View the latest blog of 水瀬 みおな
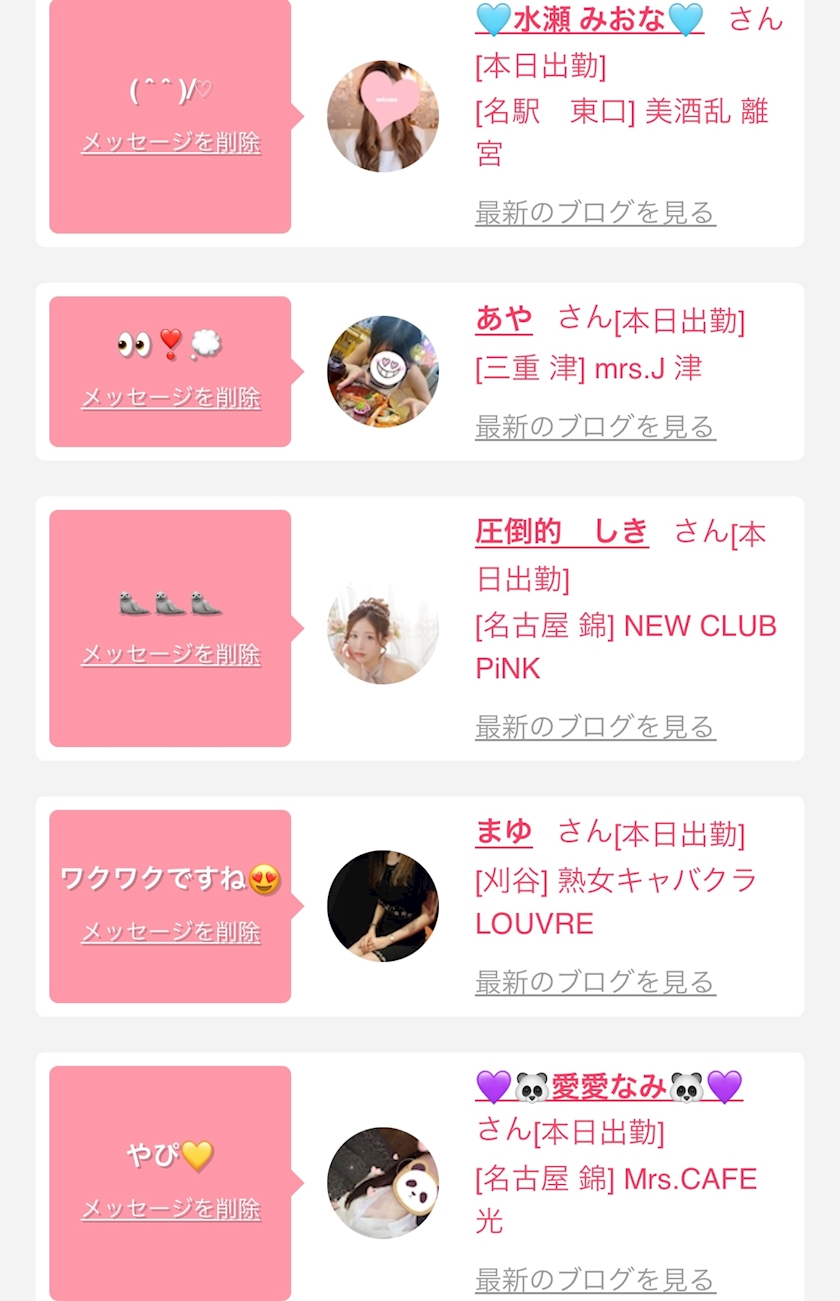Viewport: 840px width, 1301px height. [595, 212]
